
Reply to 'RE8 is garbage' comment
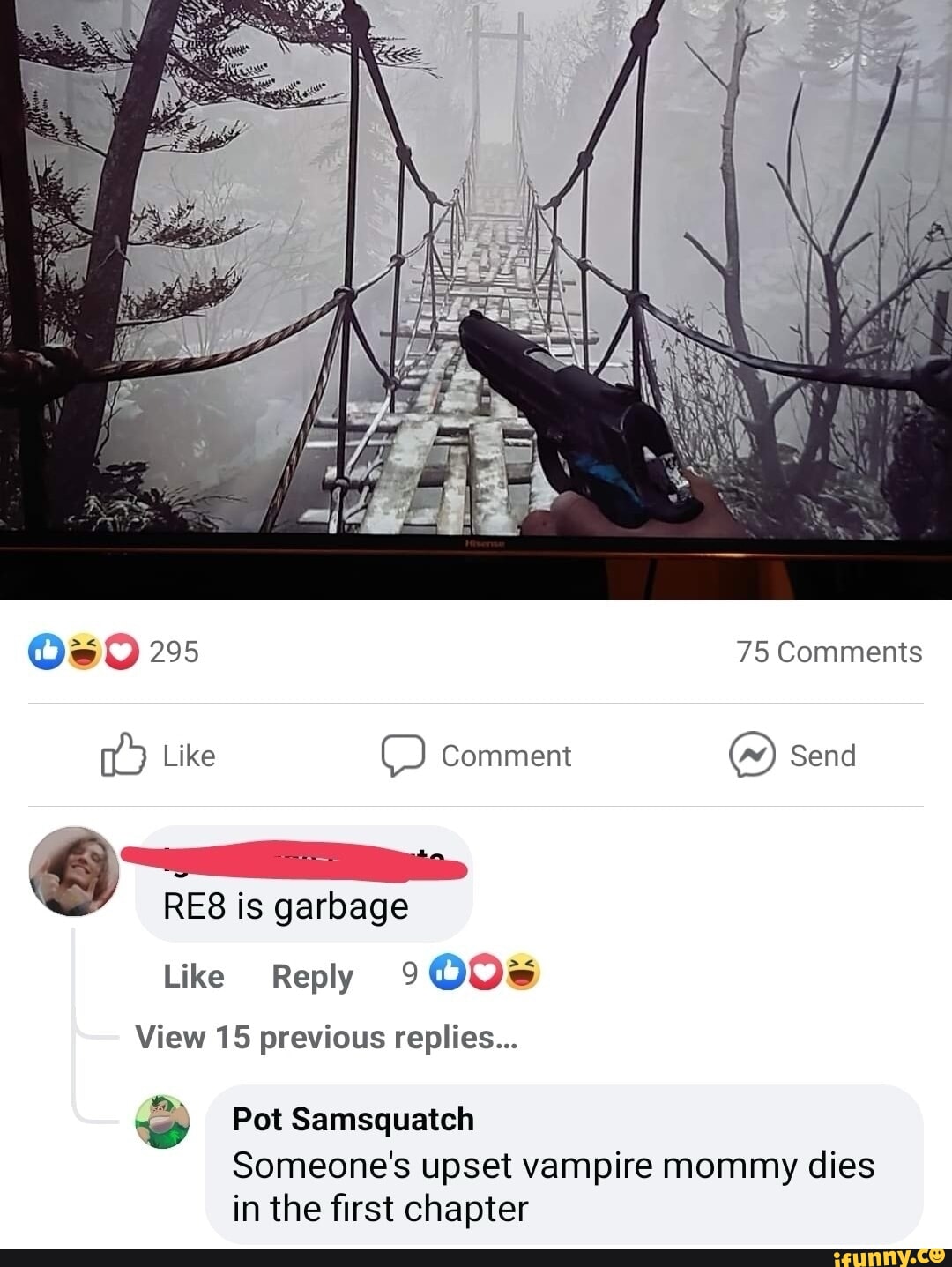[312, 976]
